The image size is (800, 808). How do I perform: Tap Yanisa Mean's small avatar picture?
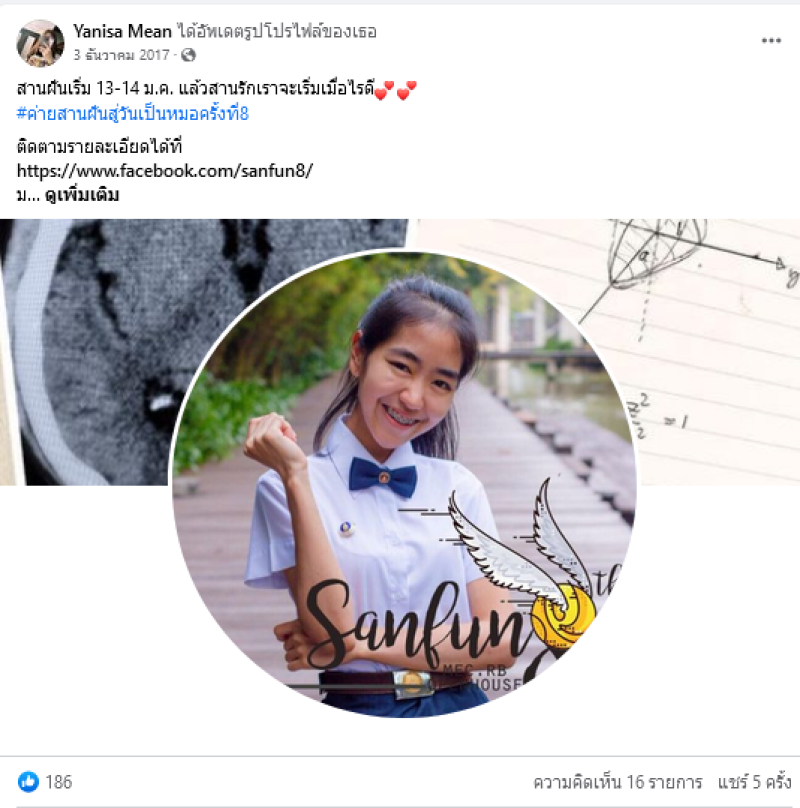[41, 43]
